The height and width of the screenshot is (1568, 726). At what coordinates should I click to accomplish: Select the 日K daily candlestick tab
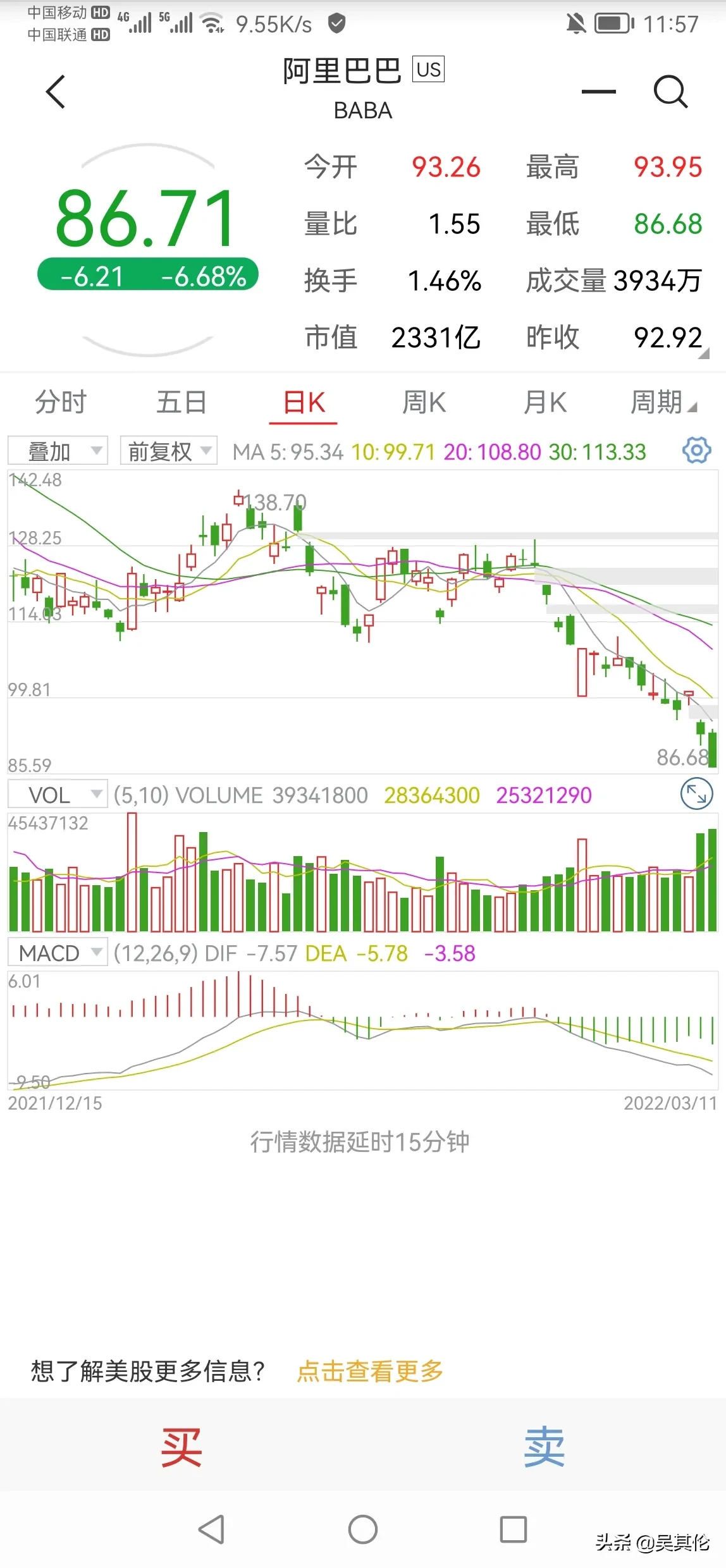[304, 403]
